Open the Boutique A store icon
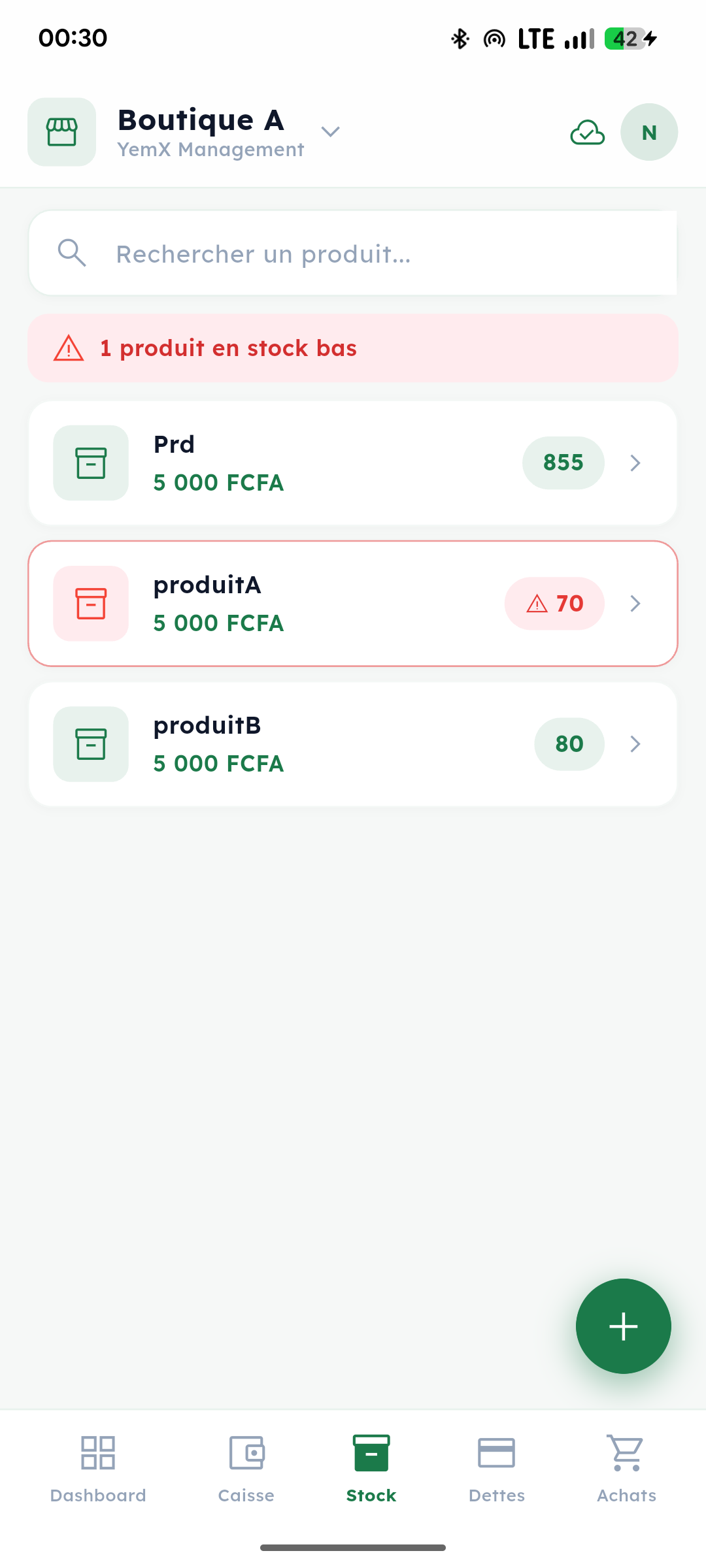 [x=61, y=132]
